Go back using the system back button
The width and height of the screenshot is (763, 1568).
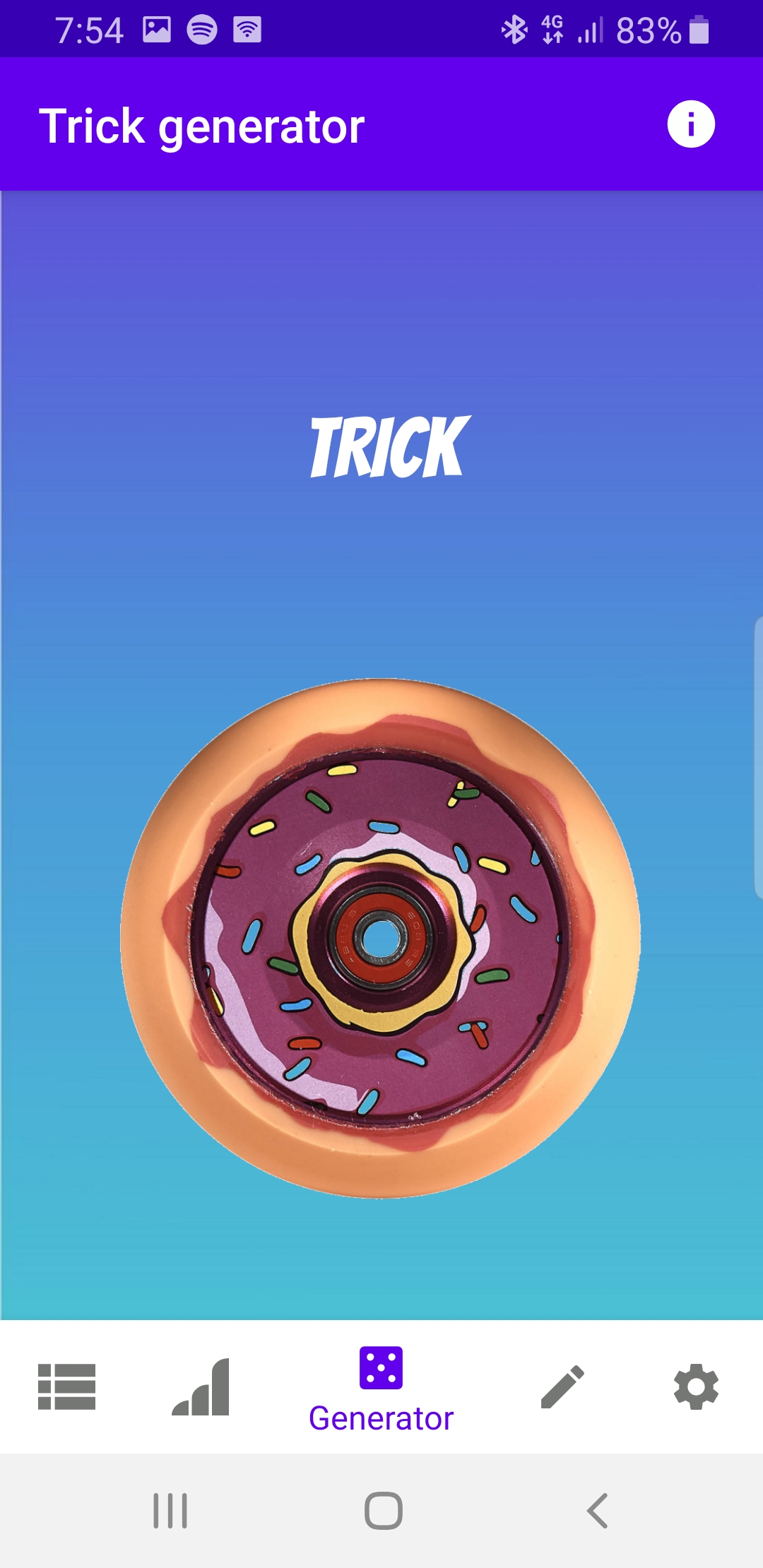(x=597, y=1511)
